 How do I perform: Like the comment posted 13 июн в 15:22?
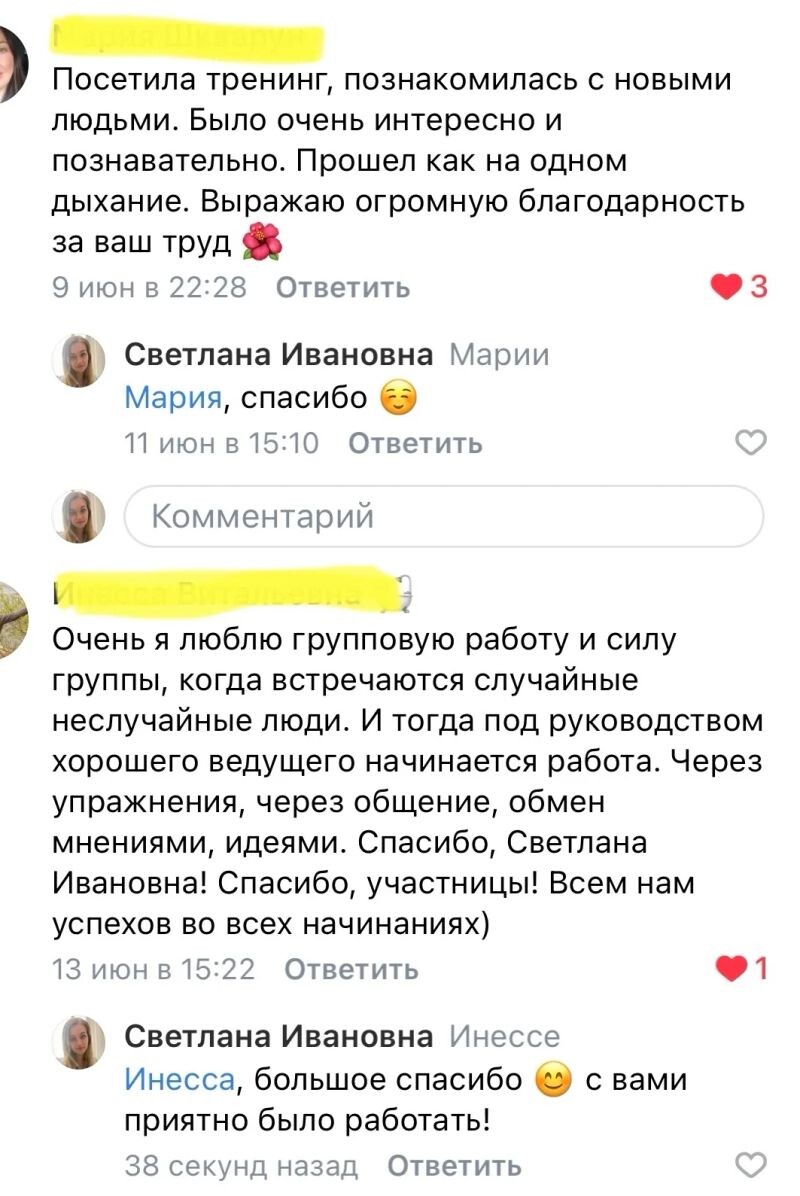[x=733, y=968]
